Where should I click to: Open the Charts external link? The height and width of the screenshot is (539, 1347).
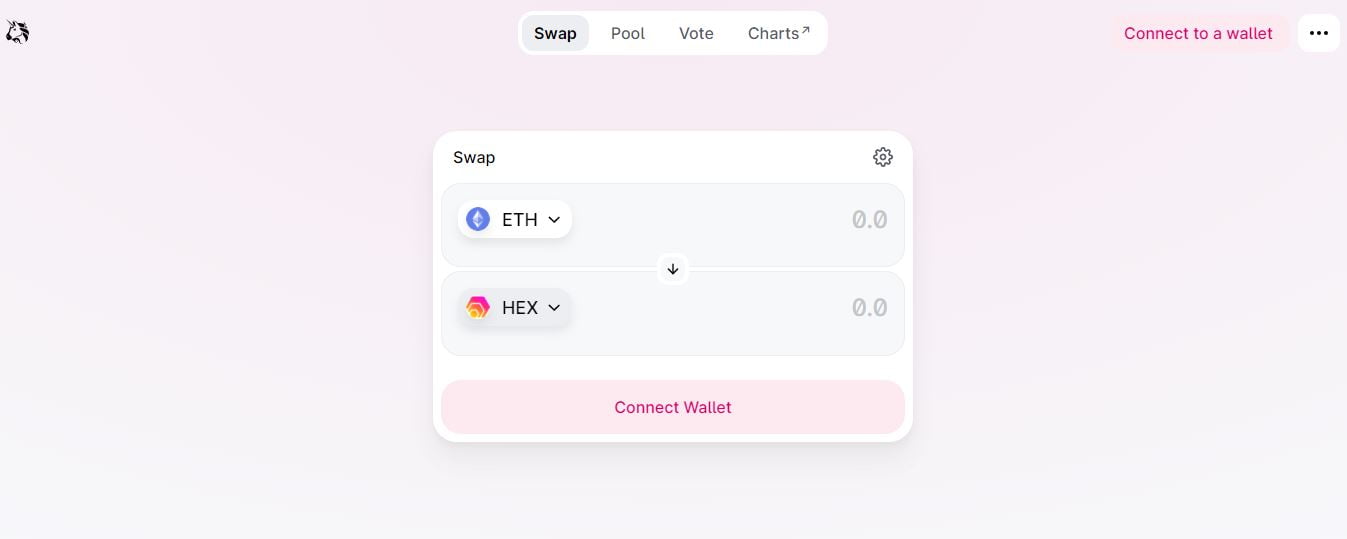[778, 33]
